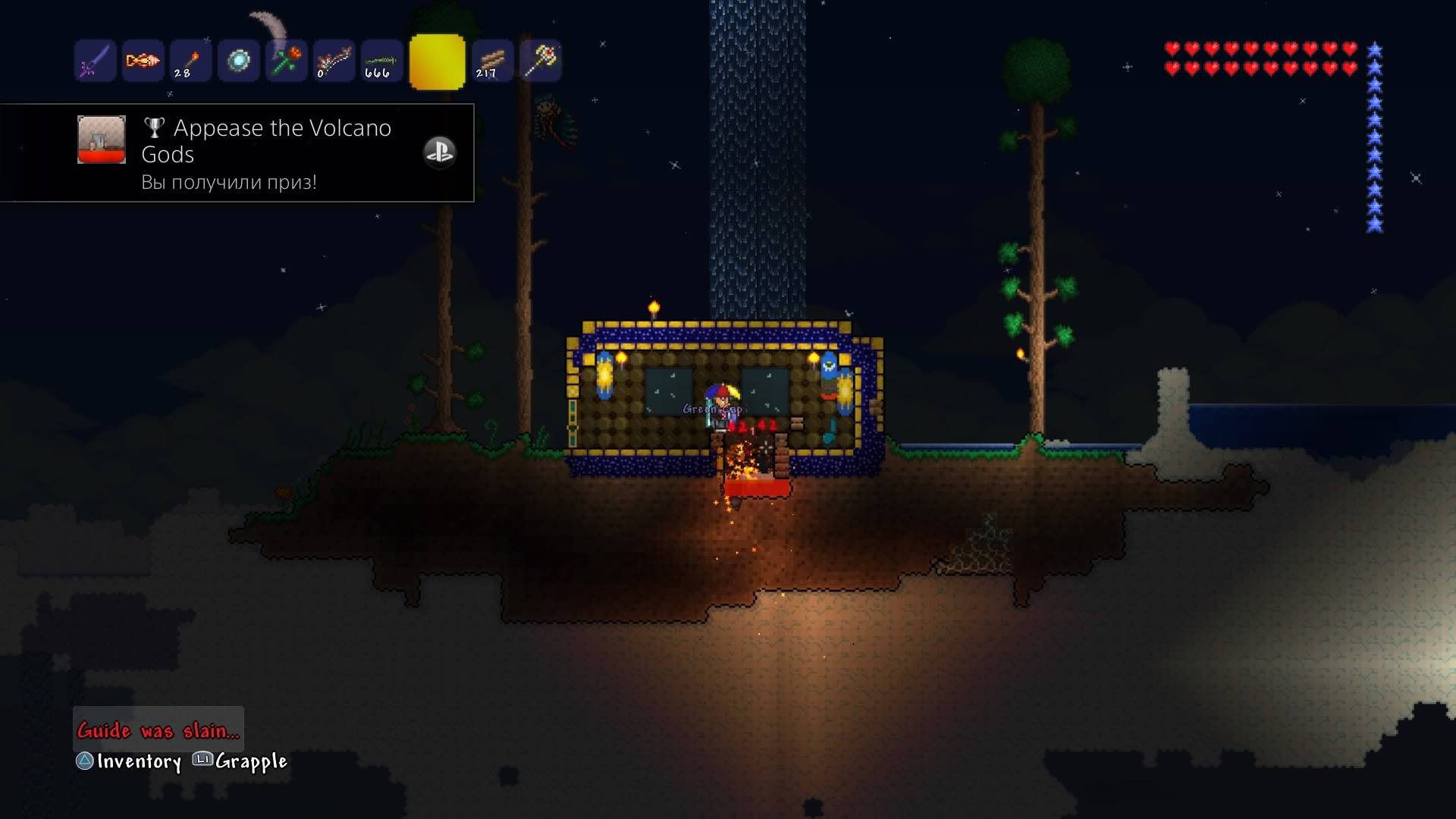
Task: Use the Grapple action
Action: (x=240, y=761)
